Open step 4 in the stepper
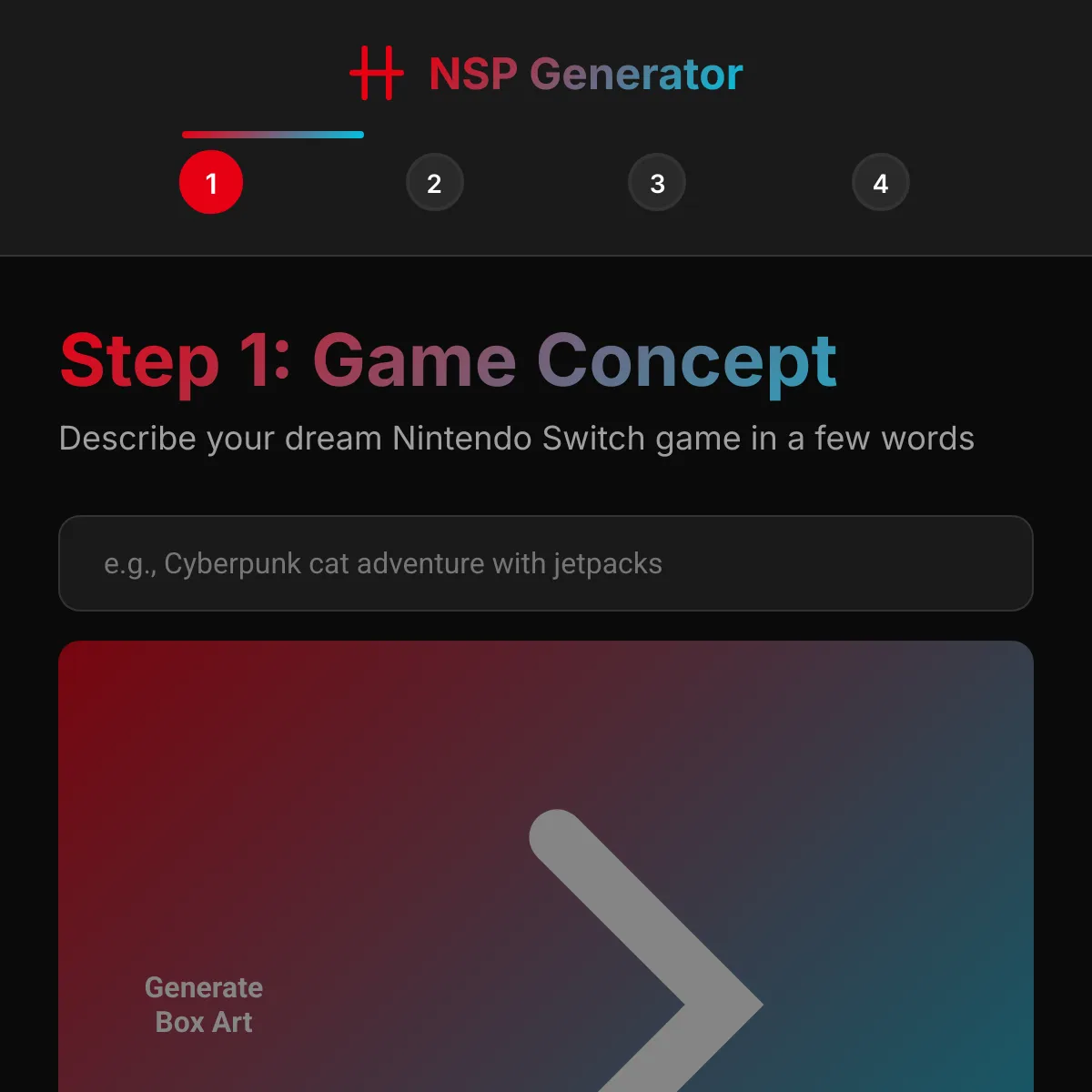 tap(880, 183)
